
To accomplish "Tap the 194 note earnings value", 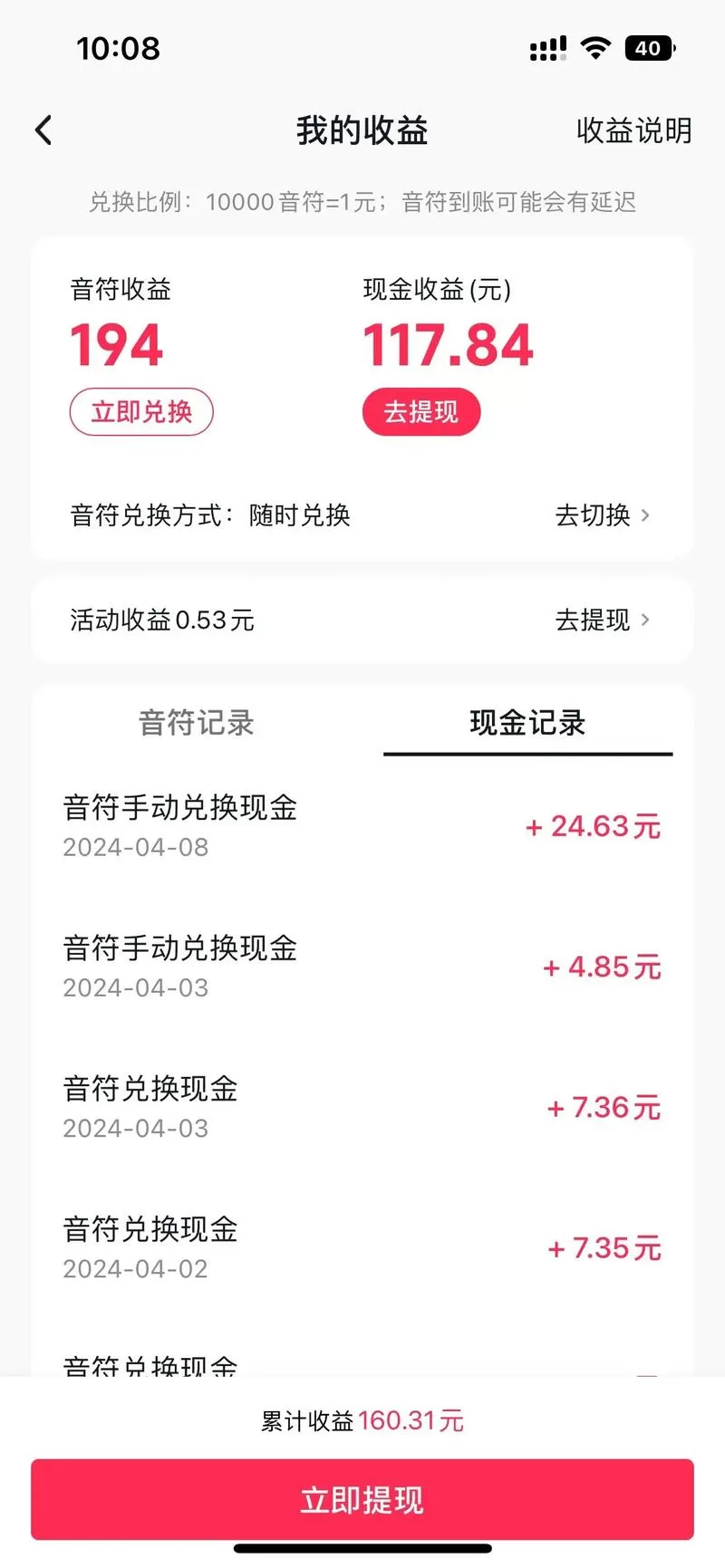I will pyautogui.click(x=115, y=345).
